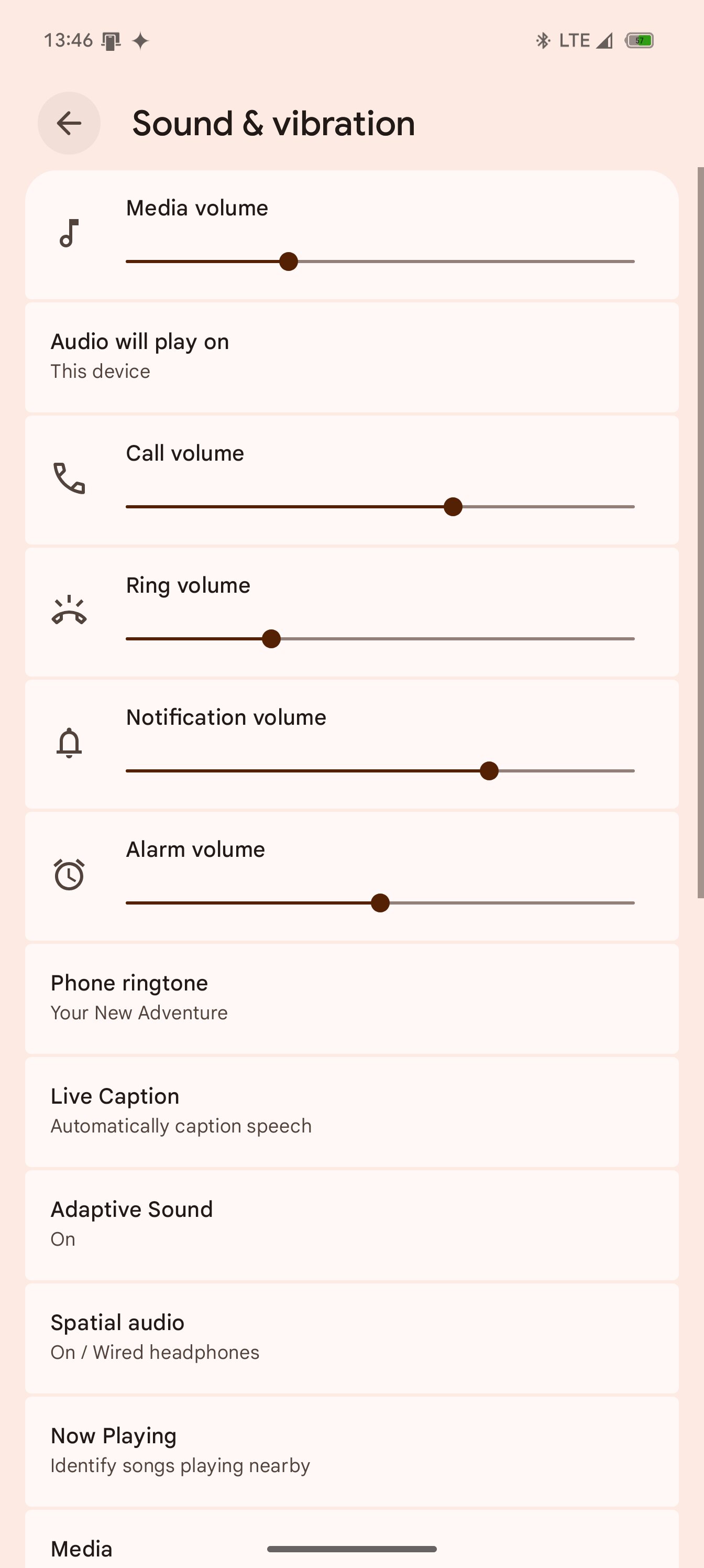The height and width of the screenshot is (1568, 704).
Task: Tap the Call volume slider
Action: (380, 506)
